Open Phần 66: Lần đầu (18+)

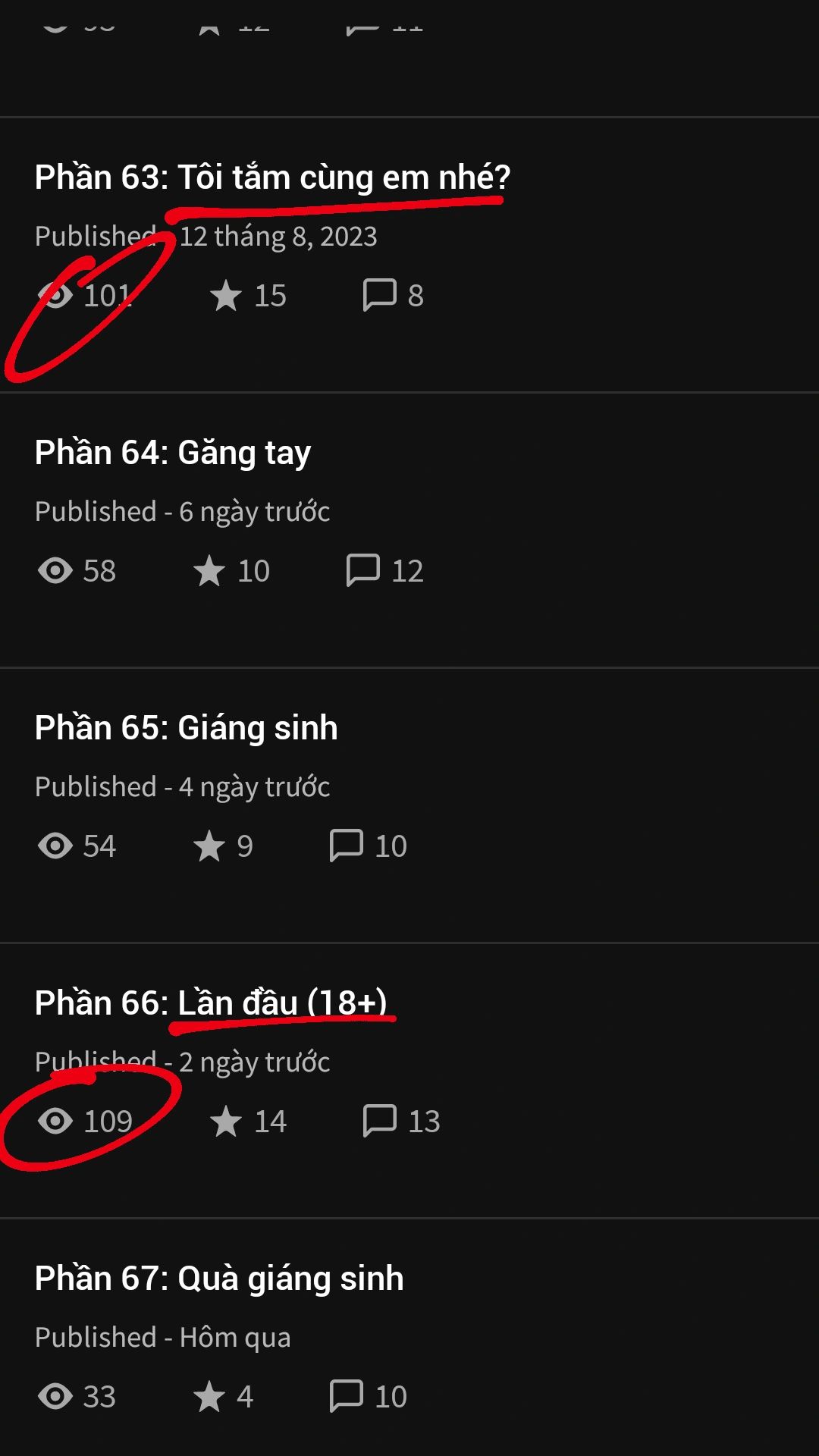pyautogui.click(x=211, y=1003)
